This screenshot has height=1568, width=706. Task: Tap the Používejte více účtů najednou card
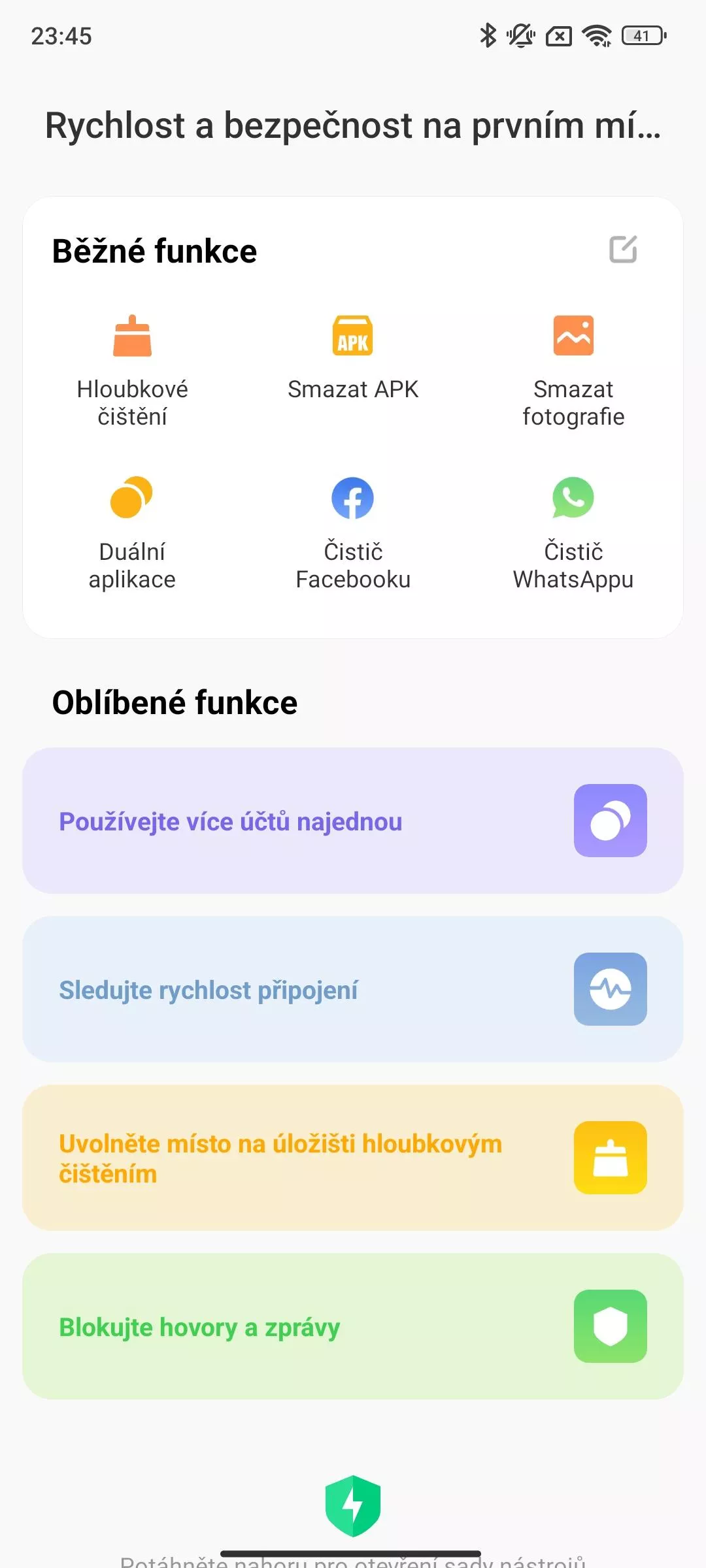click(353, 821)
